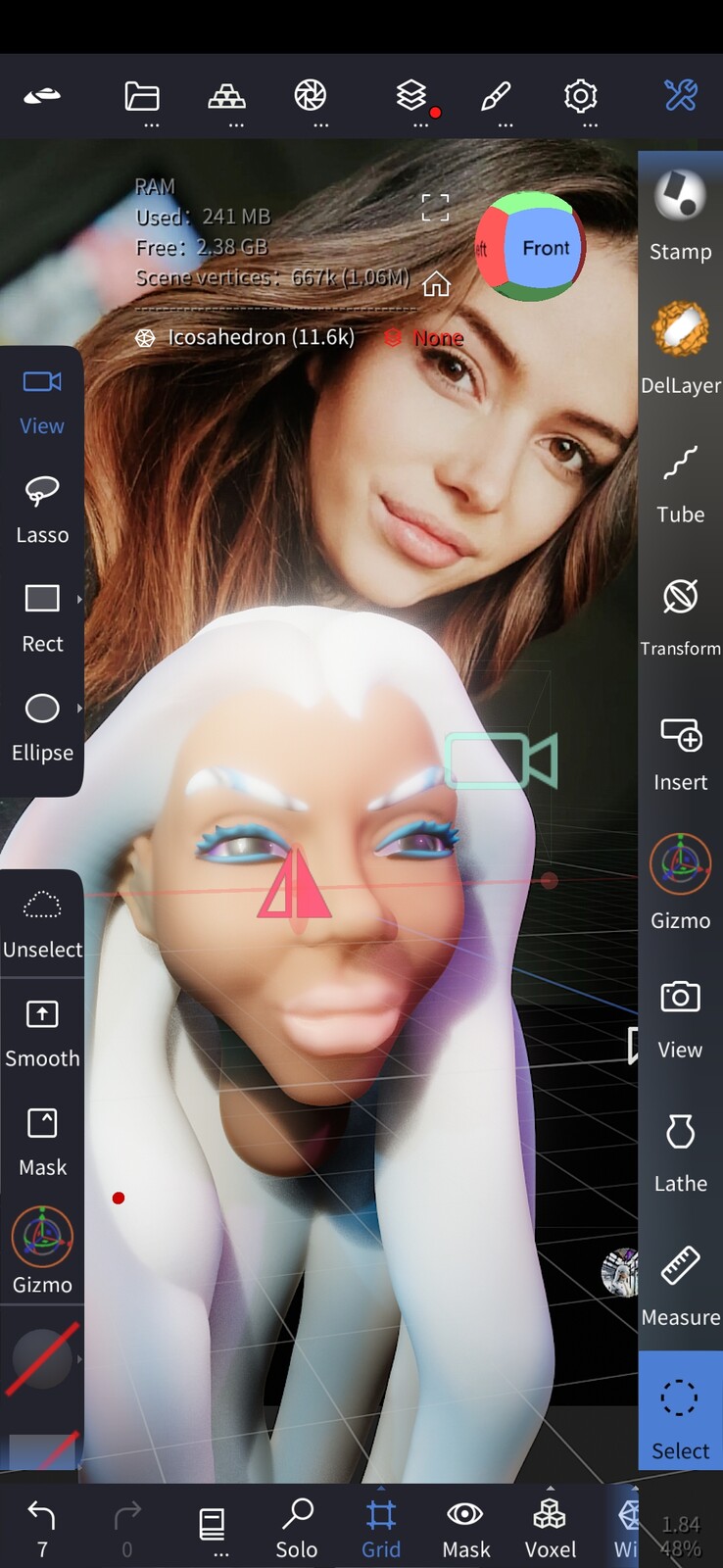Open the settings gear menu
The height and width of the screenshot is (1568, 723).
580,98
